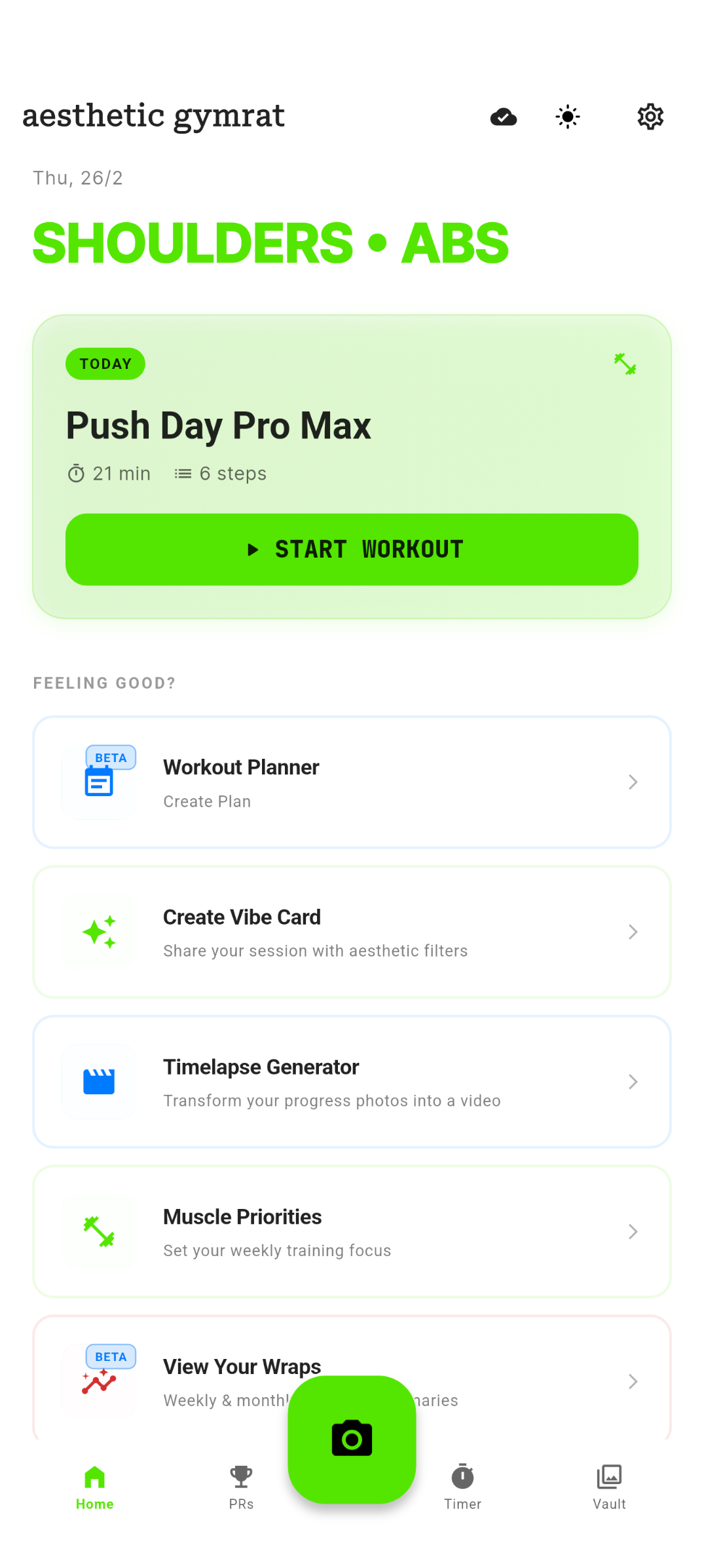
Task: Click the BETA badge on Workout Planner
Action: coord(110,757)
